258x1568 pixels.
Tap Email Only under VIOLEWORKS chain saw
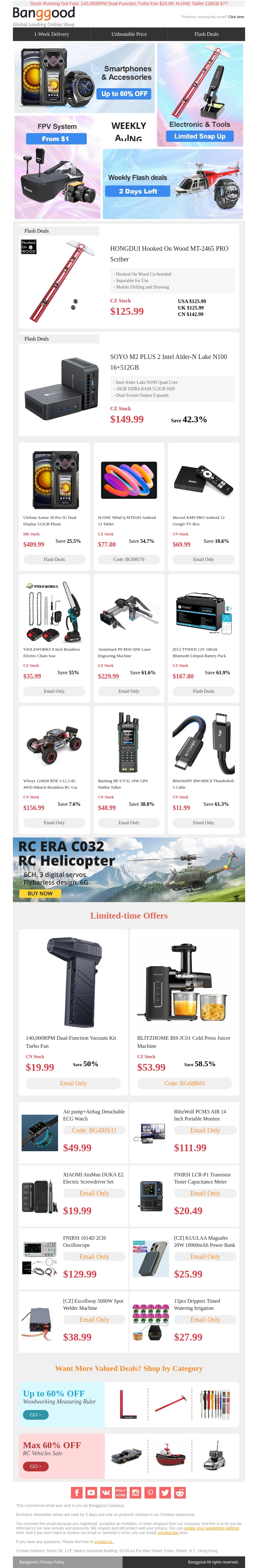click(x=54, y=691)
